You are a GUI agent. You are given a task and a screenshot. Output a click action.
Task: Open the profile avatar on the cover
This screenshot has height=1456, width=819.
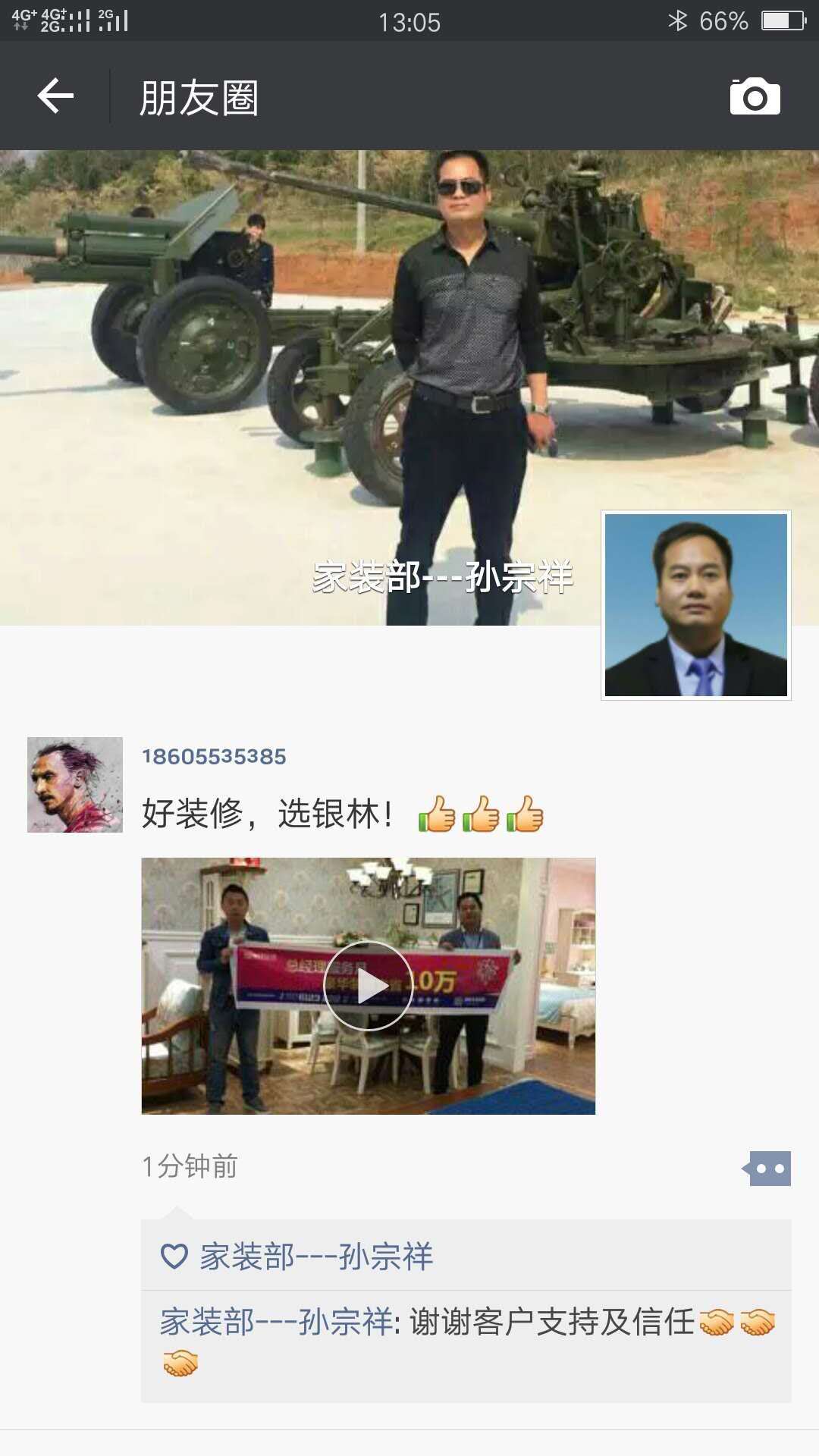[x=695, y=605]
